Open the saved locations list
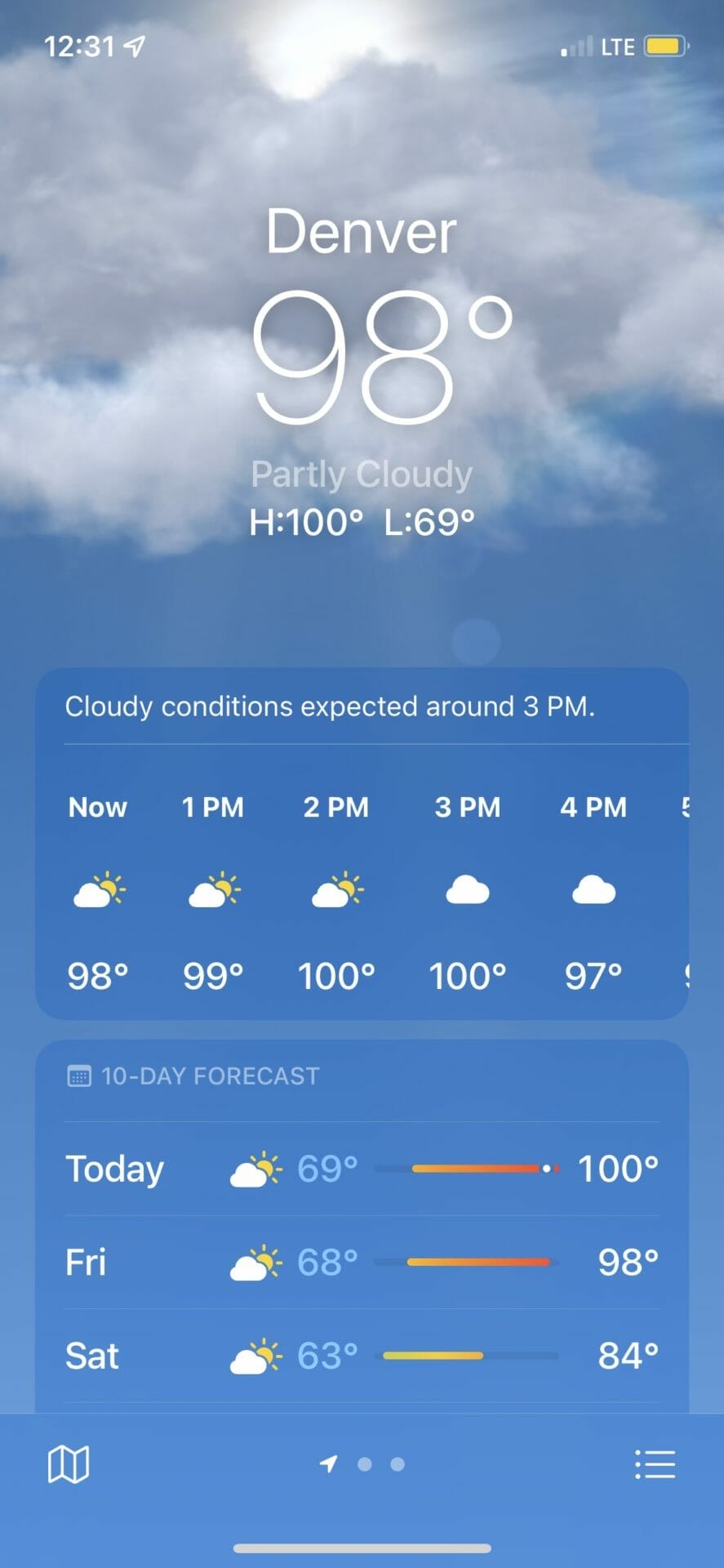The width and height of the screenshot is (724, 1568). click(x=655, y=1463)
